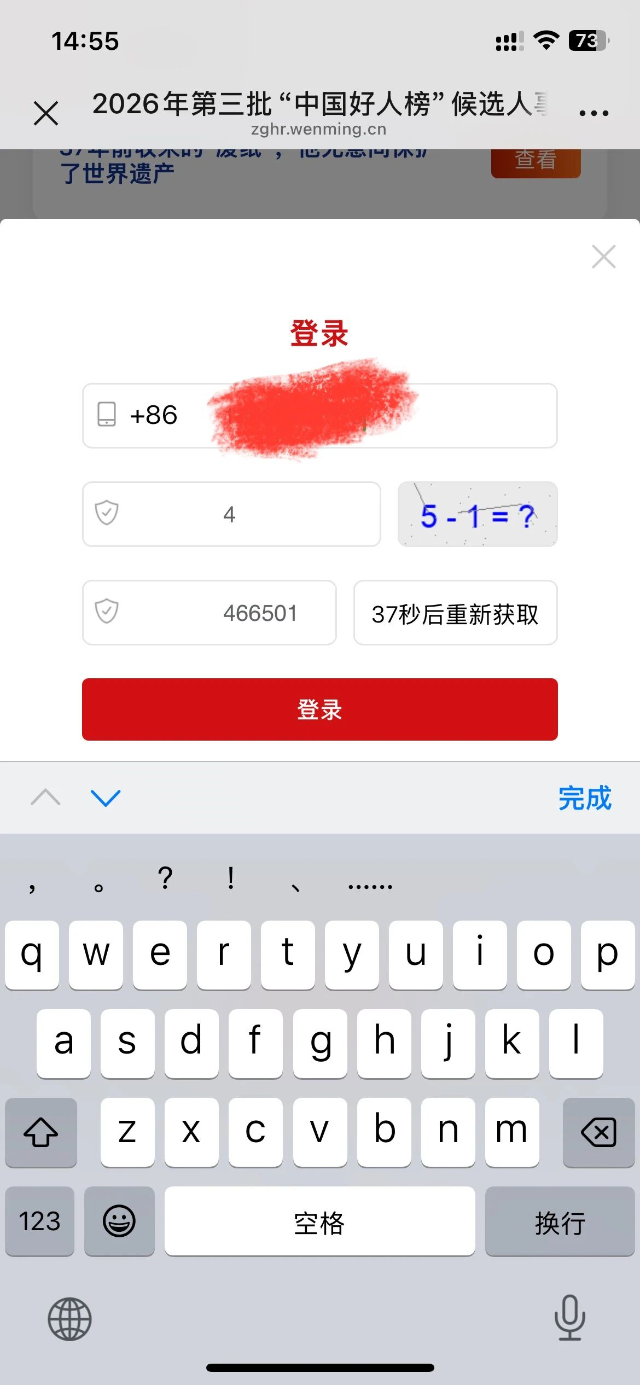Screen dimensions: 640x1385
Task: Switch keyboard to 123 numbers layout
Action: 40,1221
